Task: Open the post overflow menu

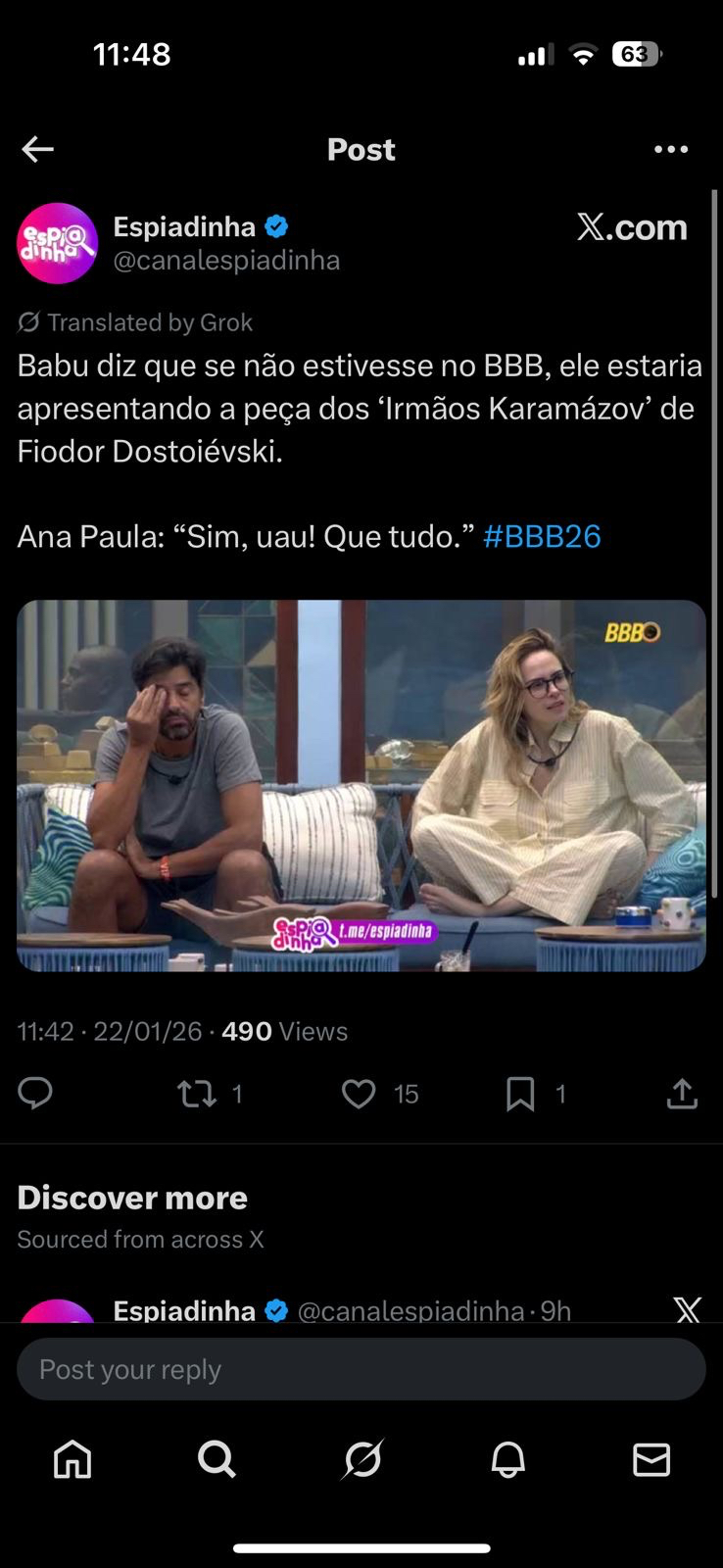Action: (671, 149)
